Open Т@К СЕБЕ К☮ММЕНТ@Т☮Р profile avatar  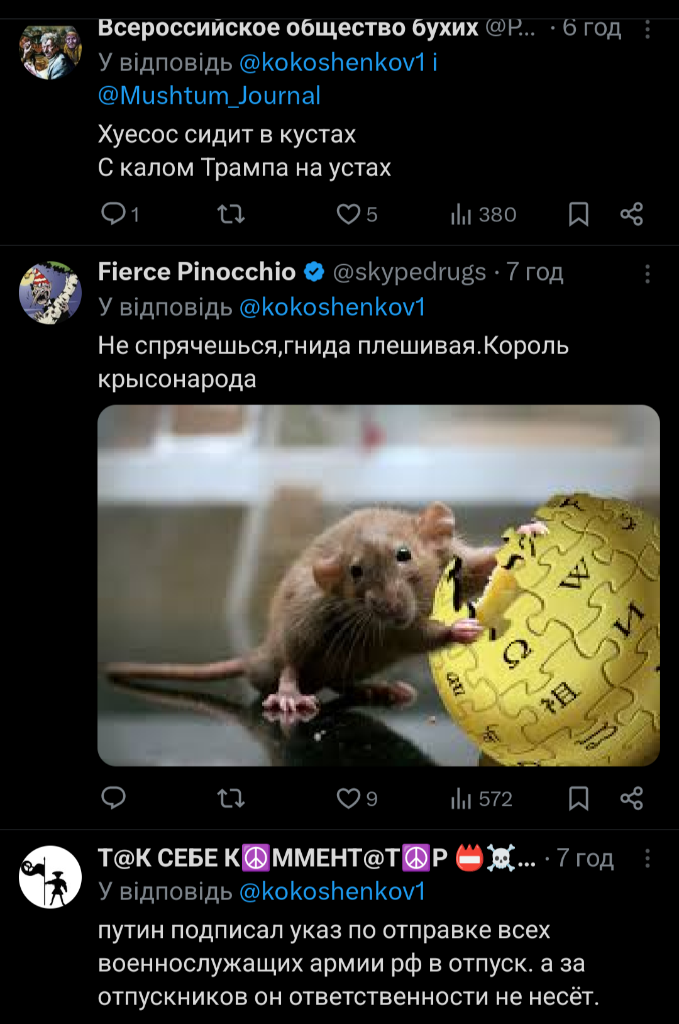point(50,877)
